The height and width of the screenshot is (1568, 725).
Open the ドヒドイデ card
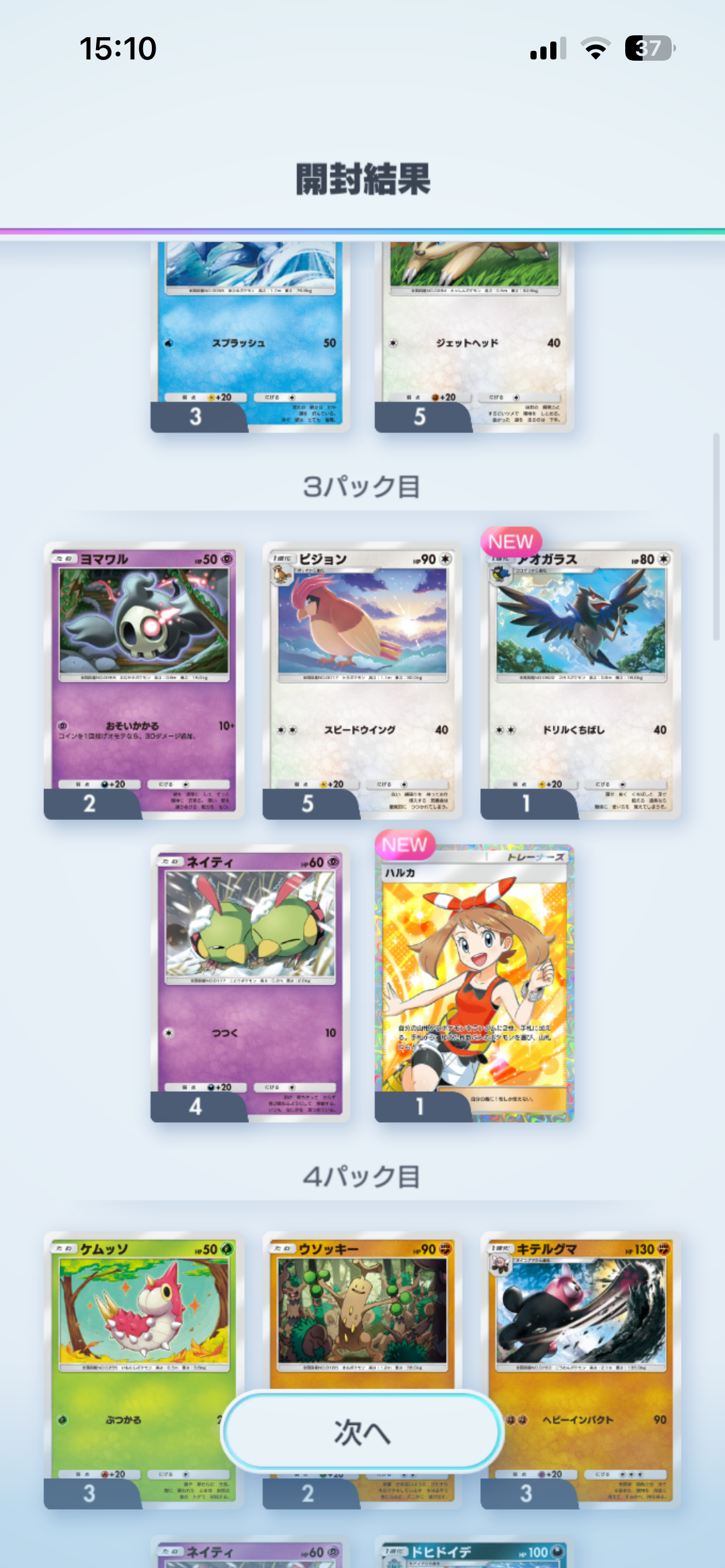click(x=474, y=1554)
